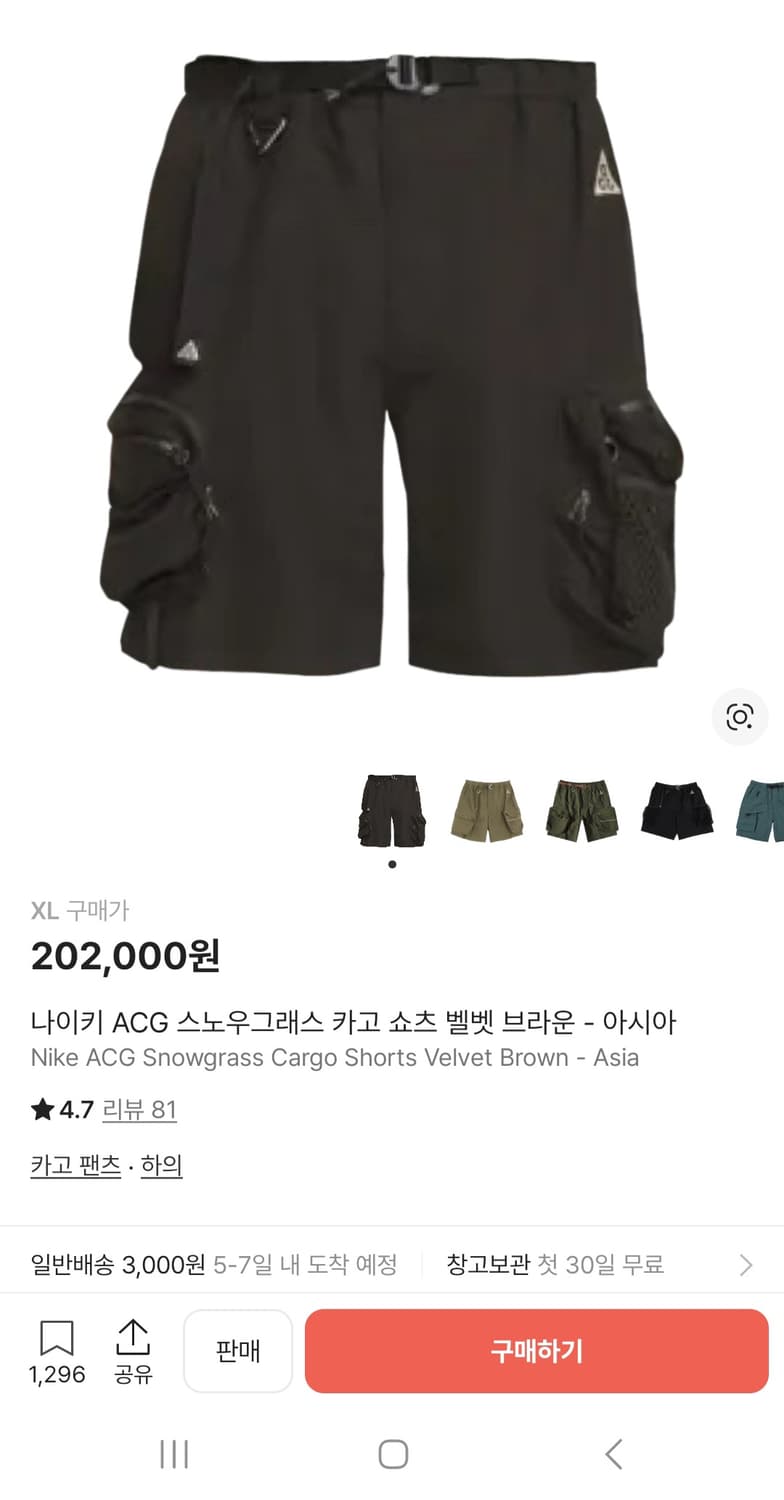This screenshot has width=784, height=1500.
Task: Open the 리뷰 81 reviews link
Action: (x=137, y=1110)
